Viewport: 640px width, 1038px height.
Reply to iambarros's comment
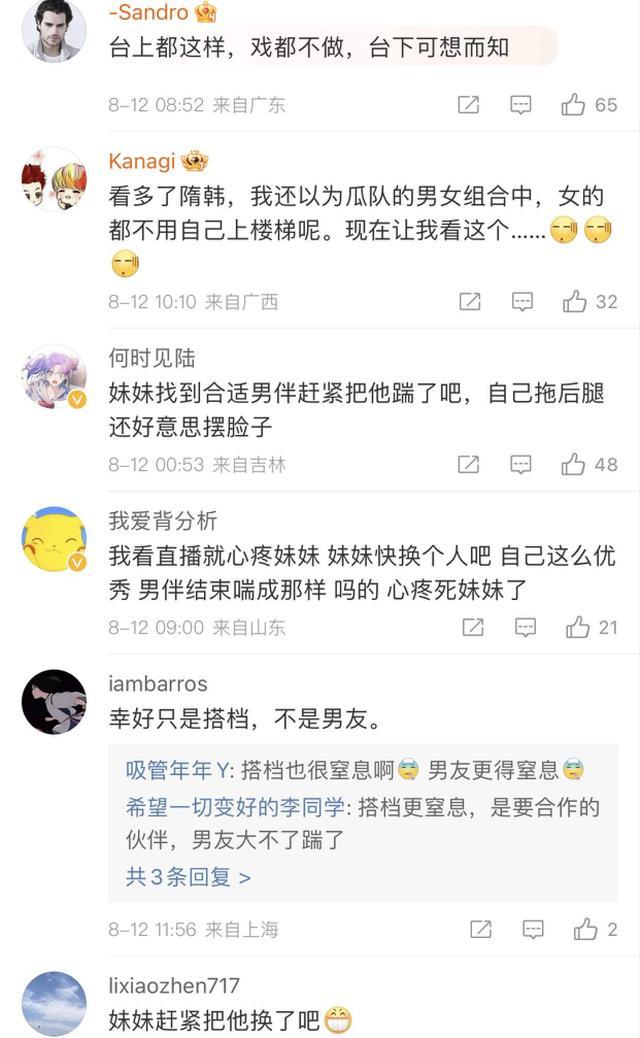[533, 929]
